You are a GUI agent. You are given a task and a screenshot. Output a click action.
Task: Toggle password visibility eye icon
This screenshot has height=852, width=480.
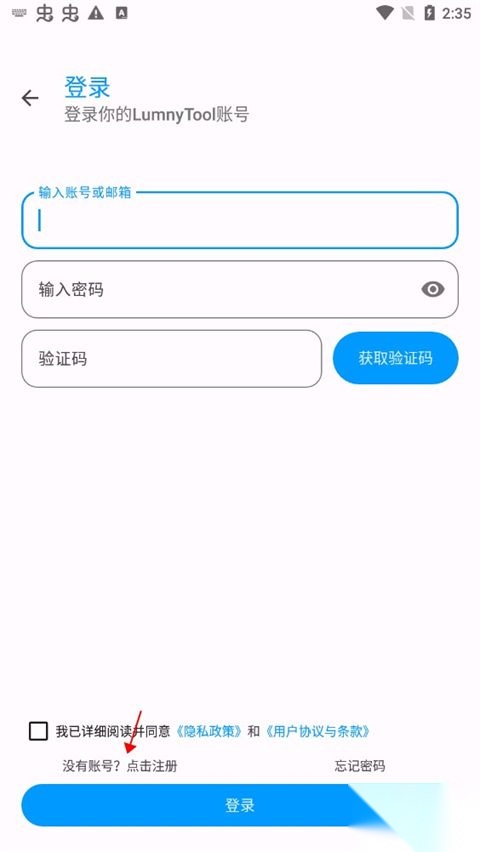433,290
